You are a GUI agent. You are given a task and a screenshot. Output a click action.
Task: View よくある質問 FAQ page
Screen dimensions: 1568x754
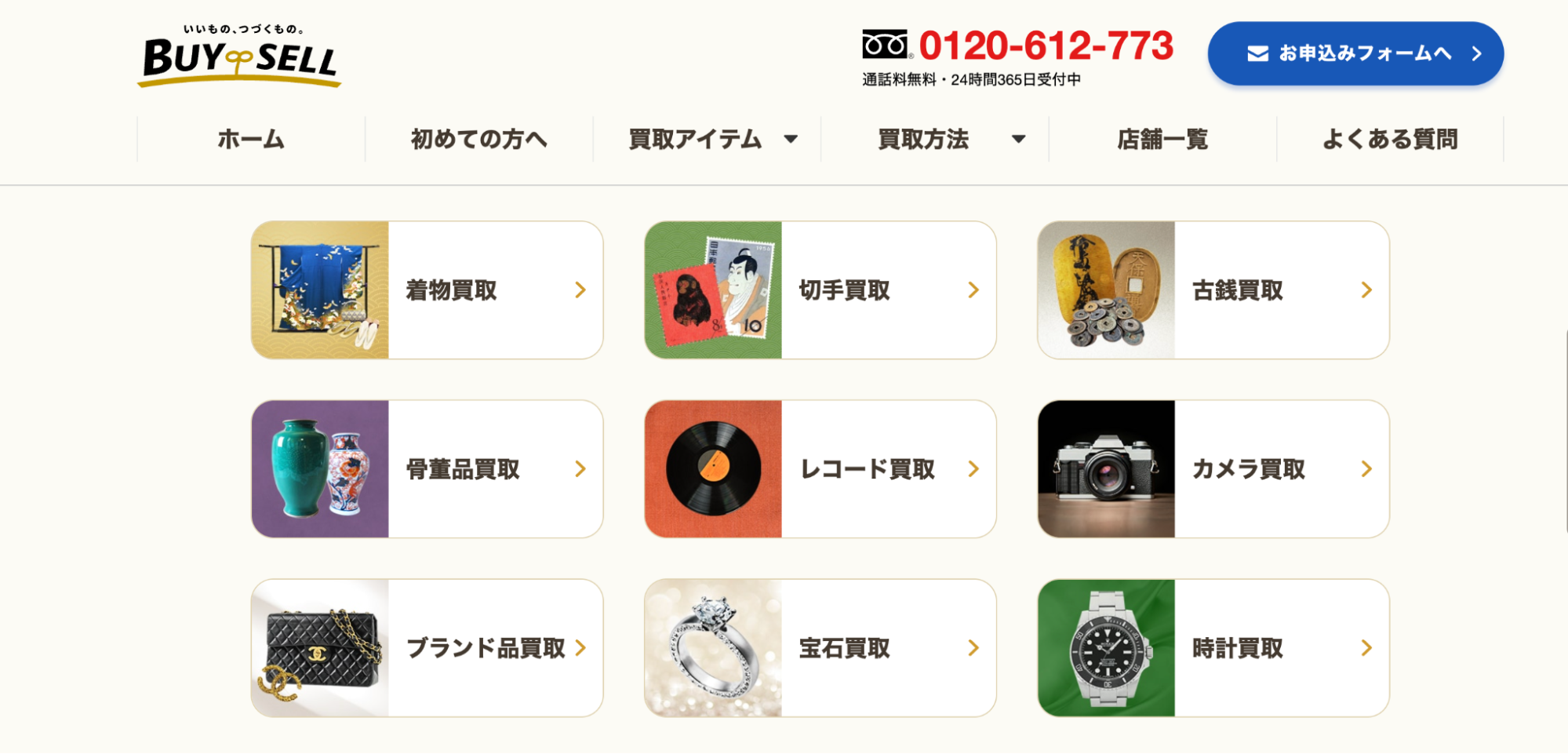pyautogui.click(x=1389, y=140)
